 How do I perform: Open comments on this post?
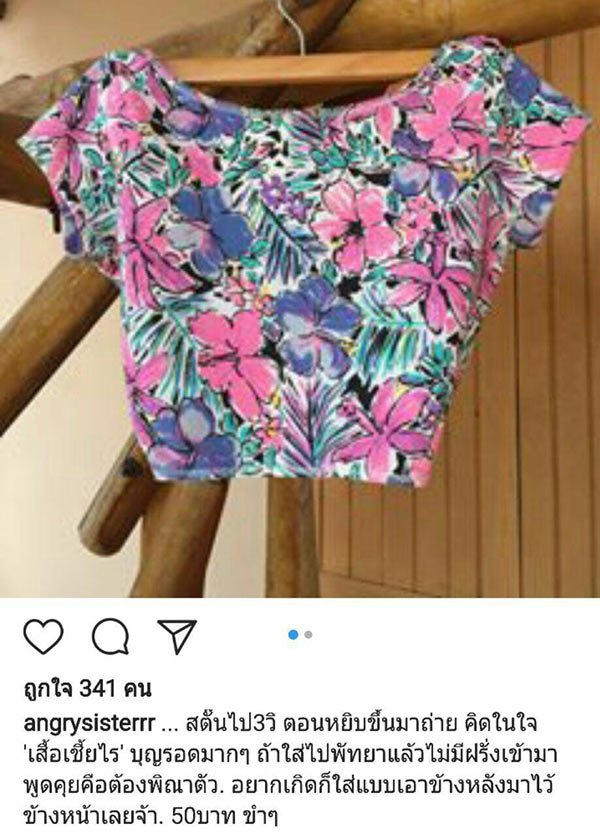[110, 637]
